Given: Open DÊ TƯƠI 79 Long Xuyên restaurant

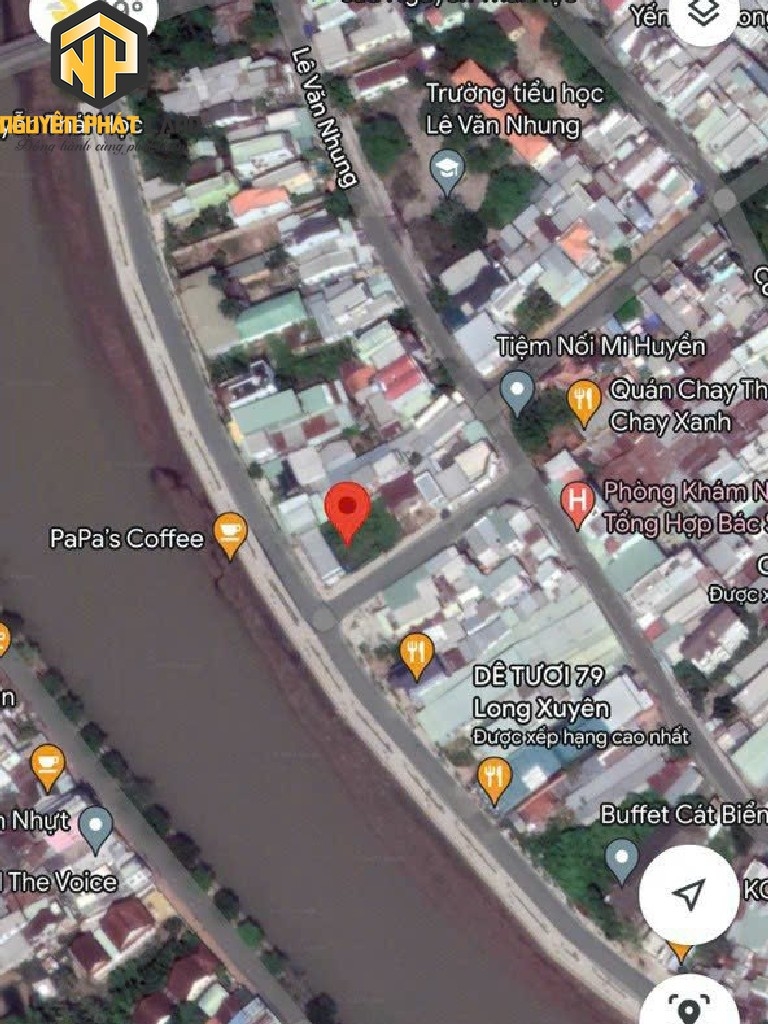Looking at the screenshot, I should coord(417,653).
